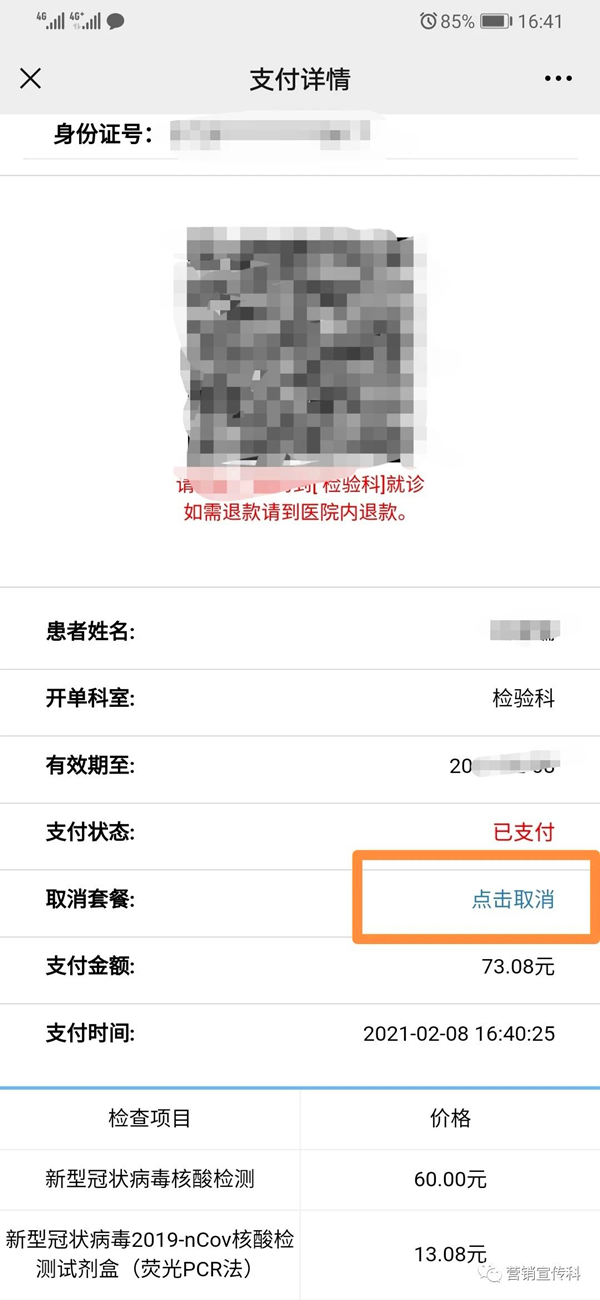Tap 点击取消 to cancel the package

click(x=512, y=899)
